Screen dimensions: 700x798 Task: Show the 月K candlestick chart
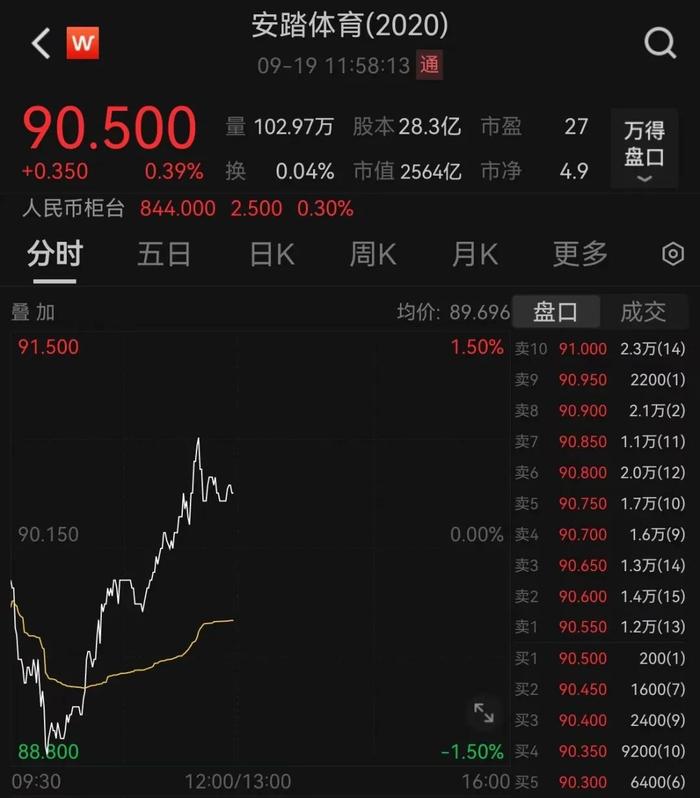click(475, 254)
